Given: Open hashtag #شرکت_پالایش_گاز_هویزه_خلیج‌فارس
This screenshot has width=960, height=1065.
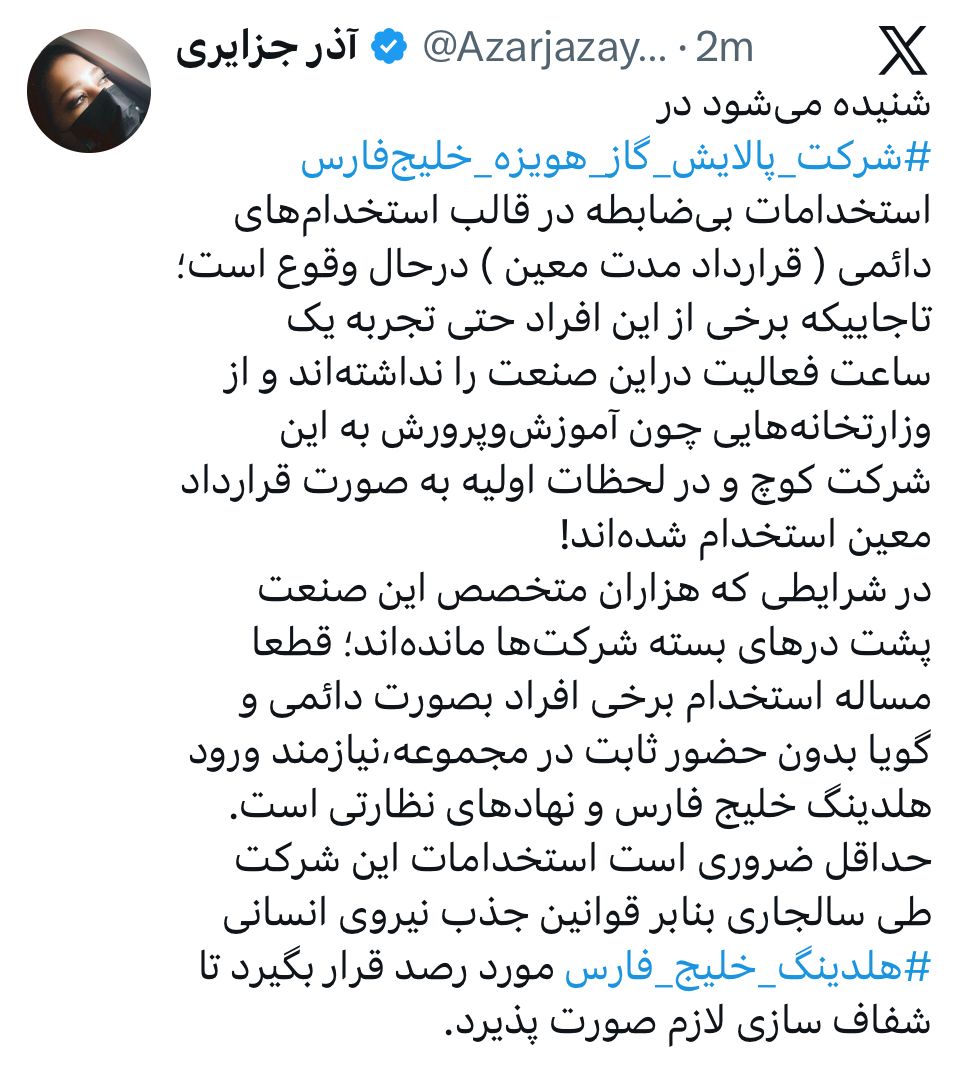Looking at the screenshot, I should [x=617, y=159].
